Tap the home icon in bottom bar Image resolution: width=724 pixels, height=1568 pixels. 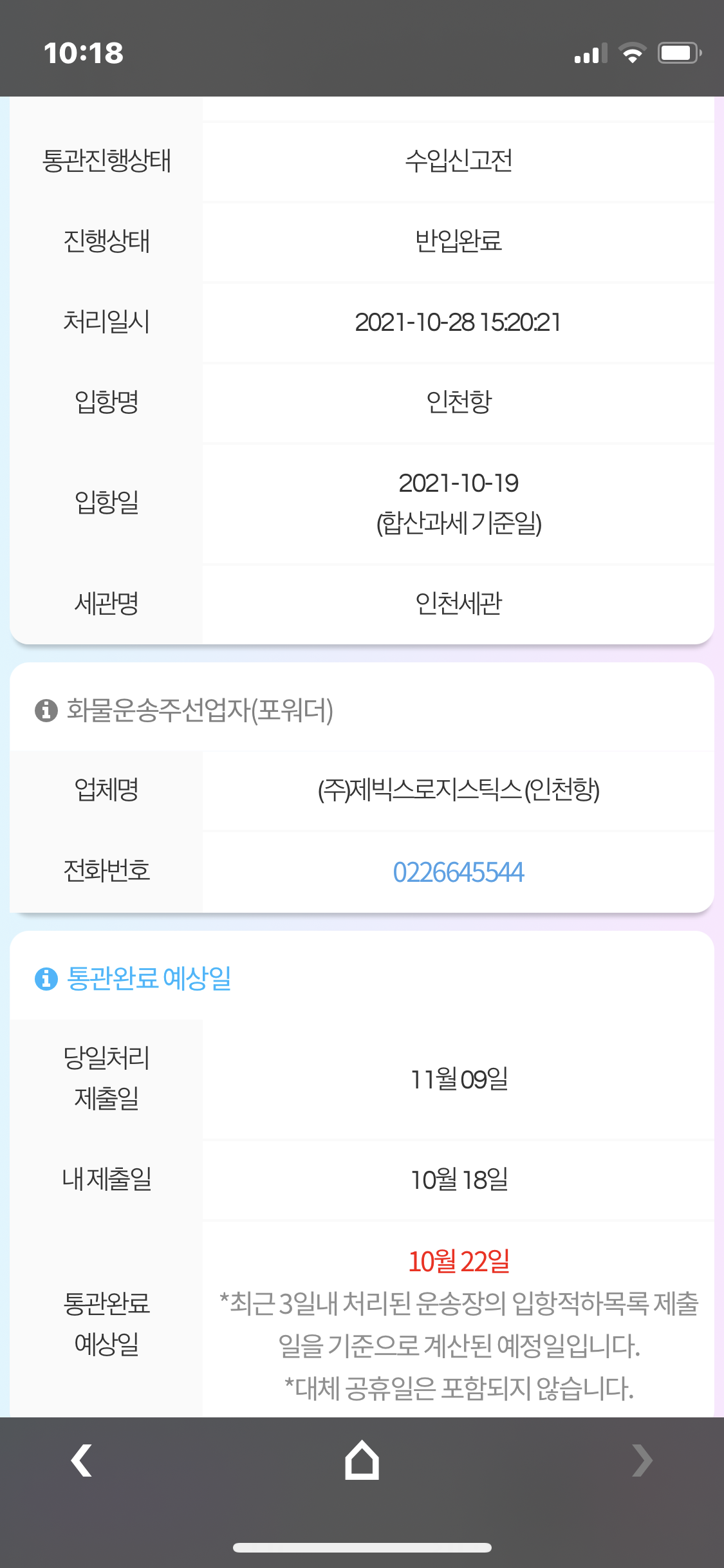(362, 1459)
